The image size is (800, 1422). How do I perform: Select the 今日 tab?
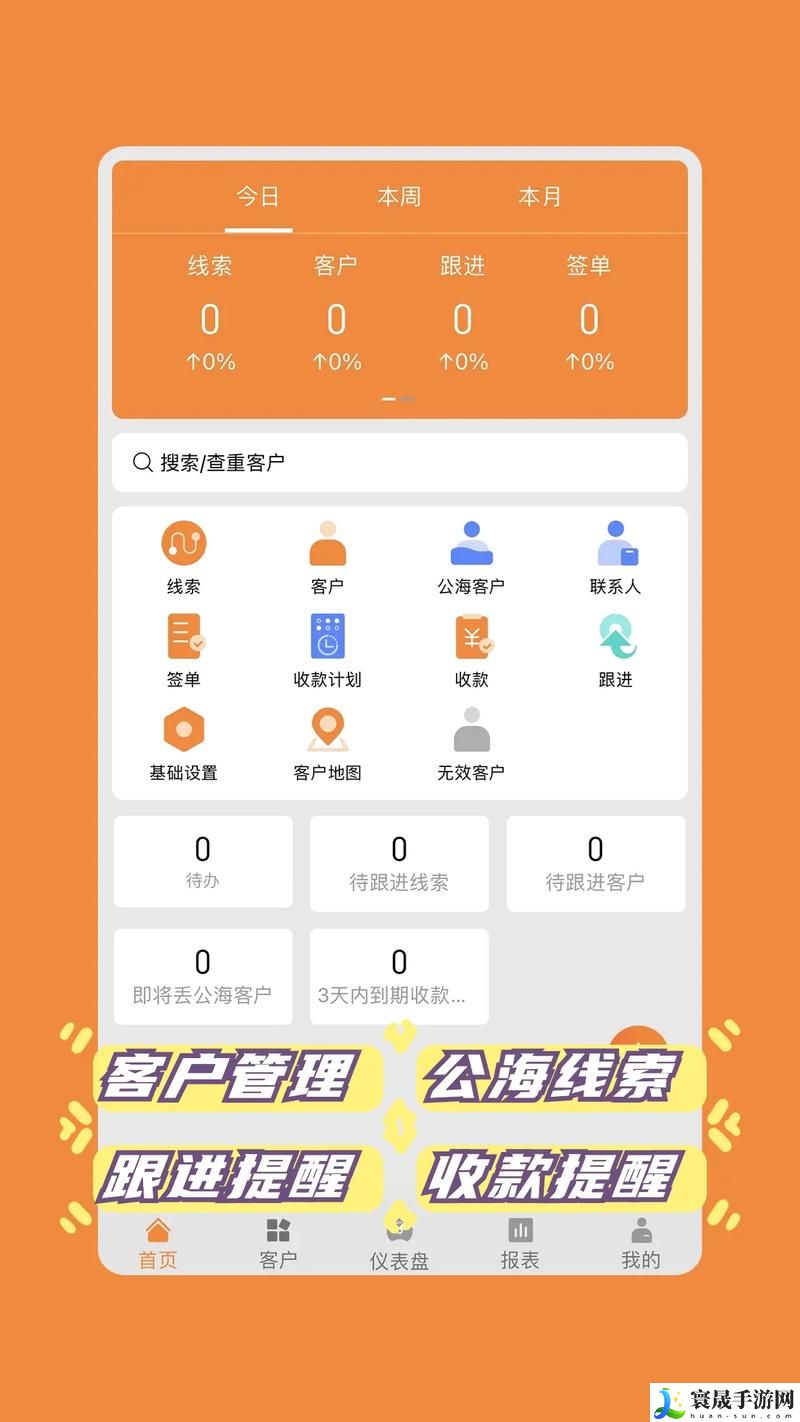tap(258, 198)
